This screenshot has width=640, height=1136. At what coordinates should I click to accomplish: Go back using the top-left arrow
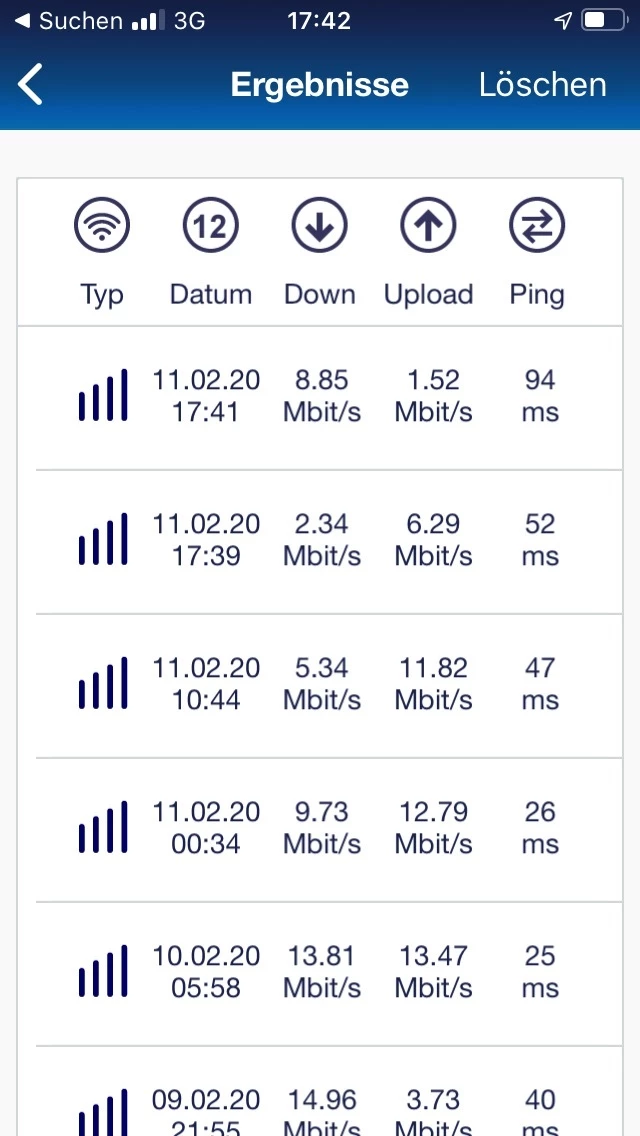point(31,85)
